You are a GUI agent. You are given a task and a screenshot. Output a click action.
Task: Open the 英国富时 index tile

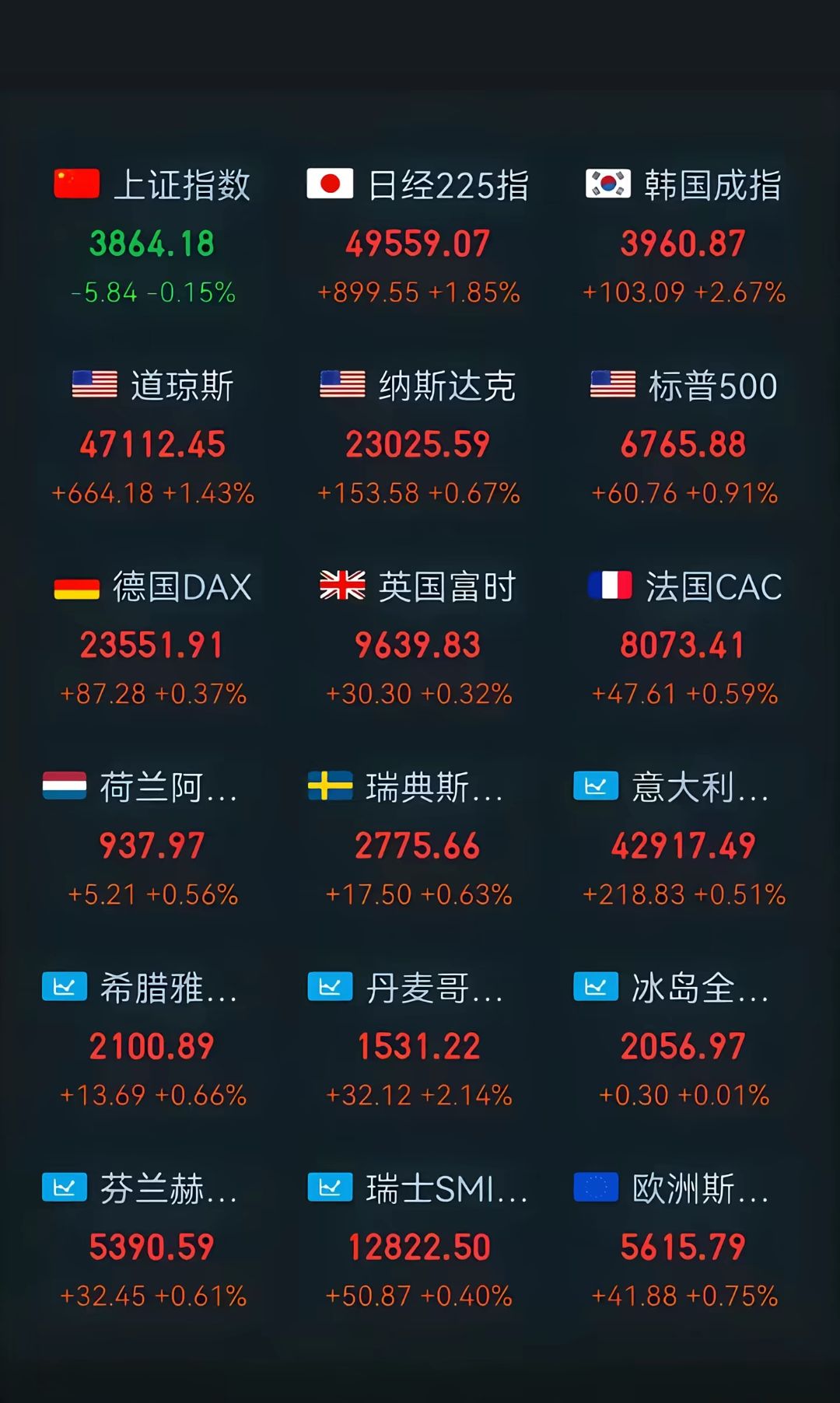[x=418, y=644]
